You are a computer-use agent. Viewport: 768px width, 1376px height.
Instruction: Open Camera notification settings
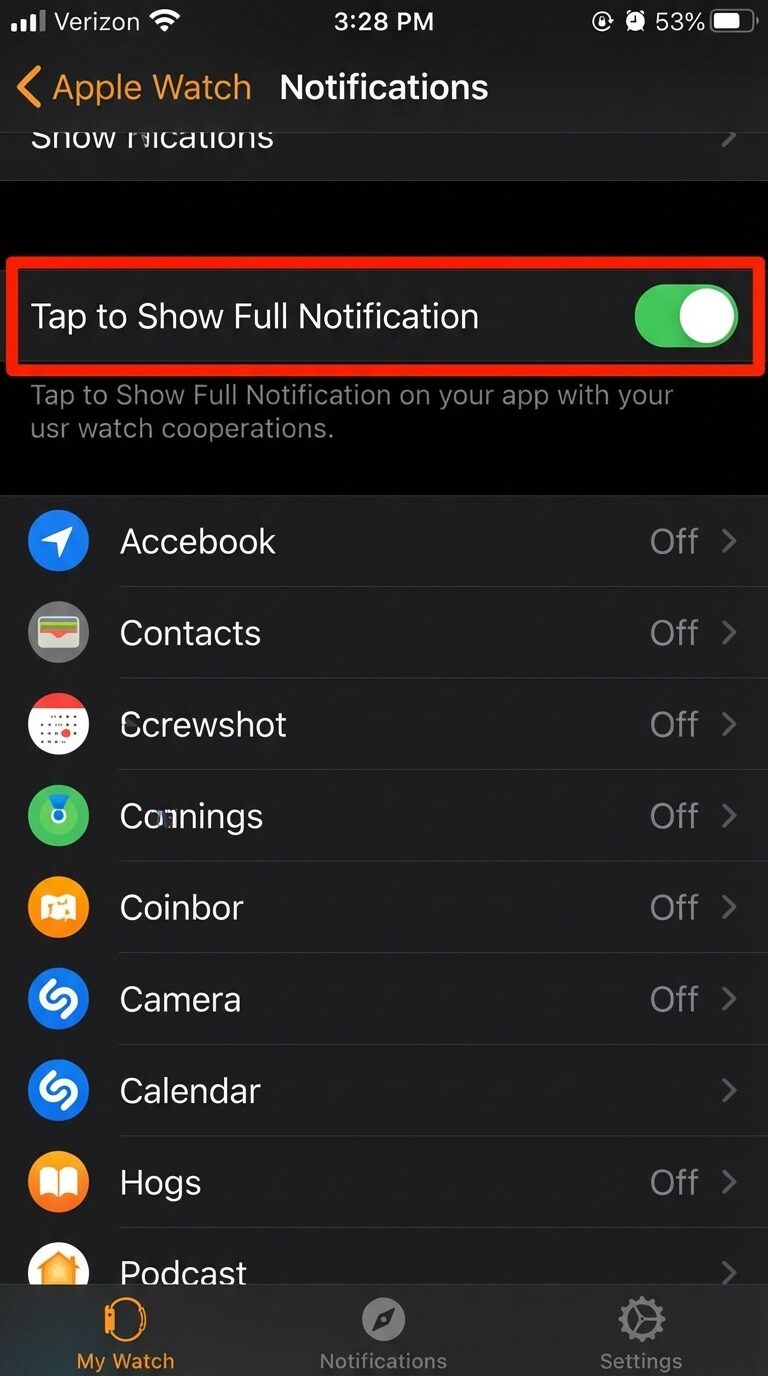(384, 999)
